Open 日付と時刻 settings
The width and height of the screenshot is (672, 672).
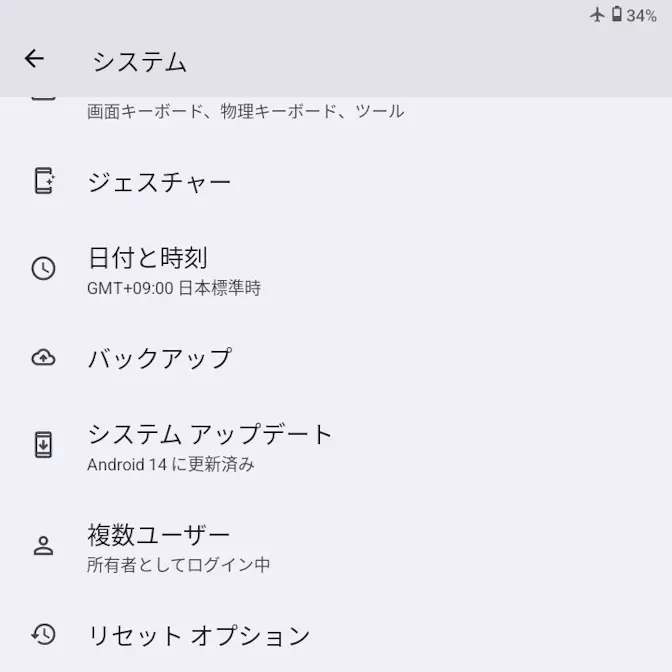pyautogui.click(x=148, y=270)
